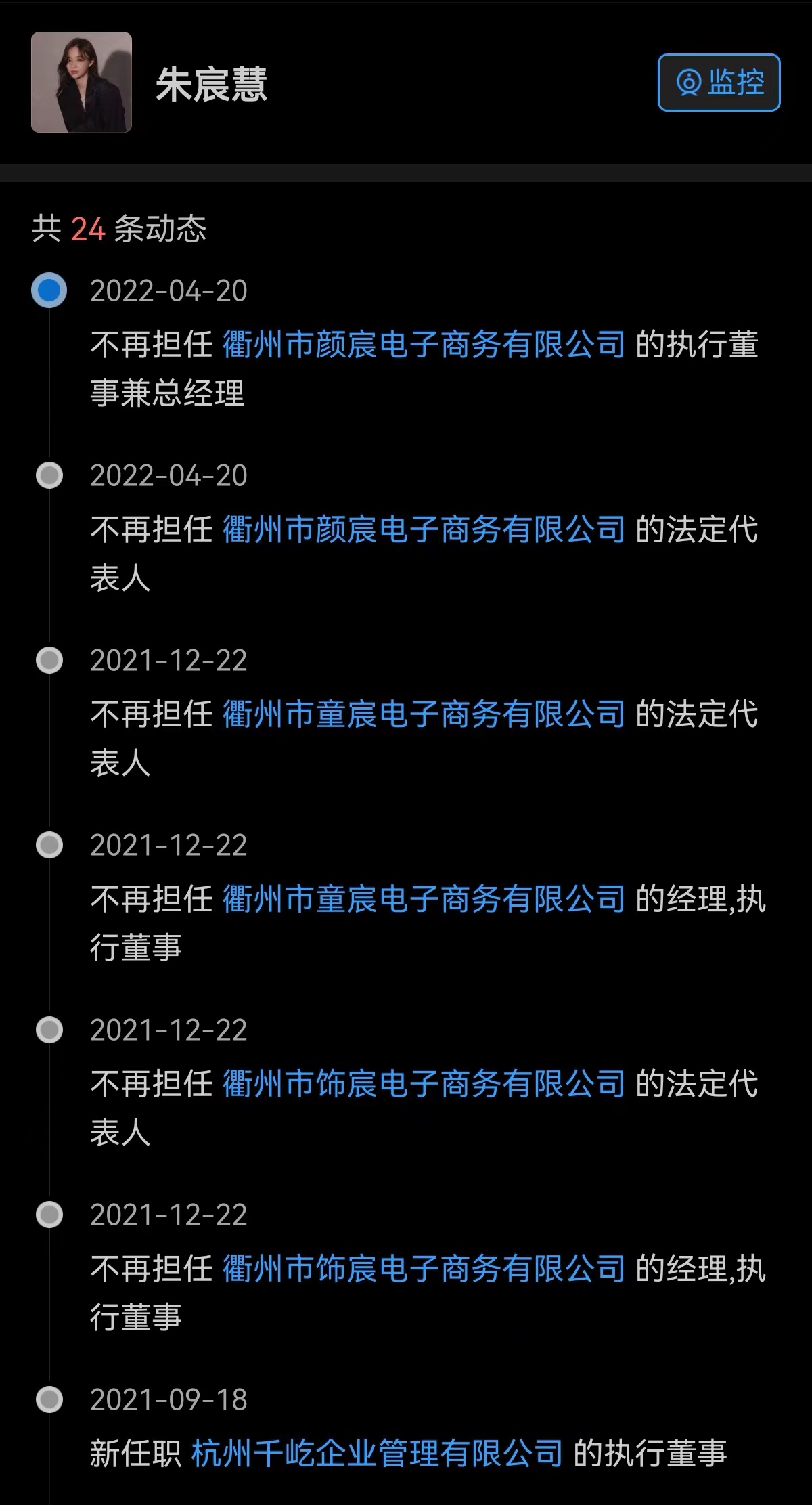Open 衢州市颜宸电子商务有限公司 link in 法定代表人 entry
This screenshot has width=812, height=1505.
coord(424,529)
